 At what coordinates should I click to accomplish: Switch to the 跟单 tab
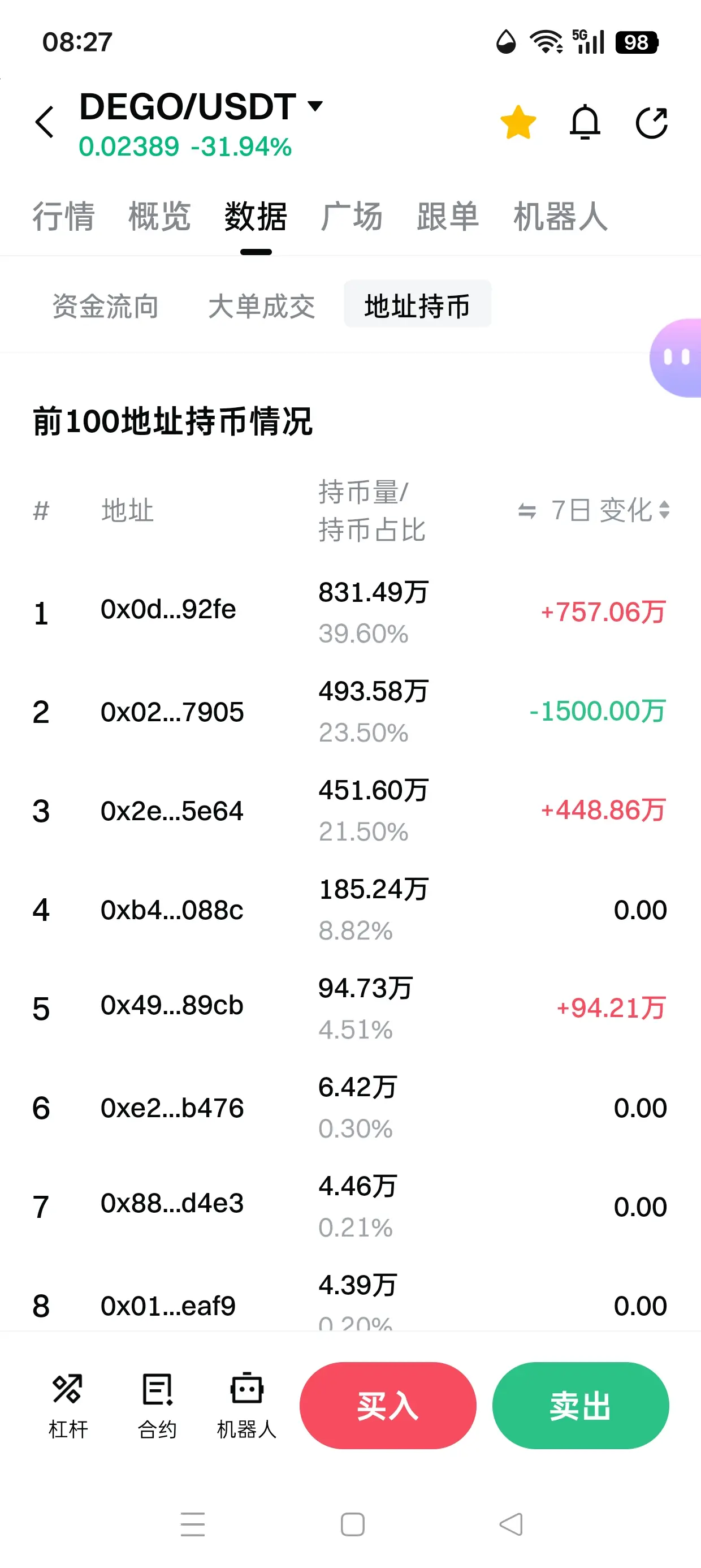(448, 217)
